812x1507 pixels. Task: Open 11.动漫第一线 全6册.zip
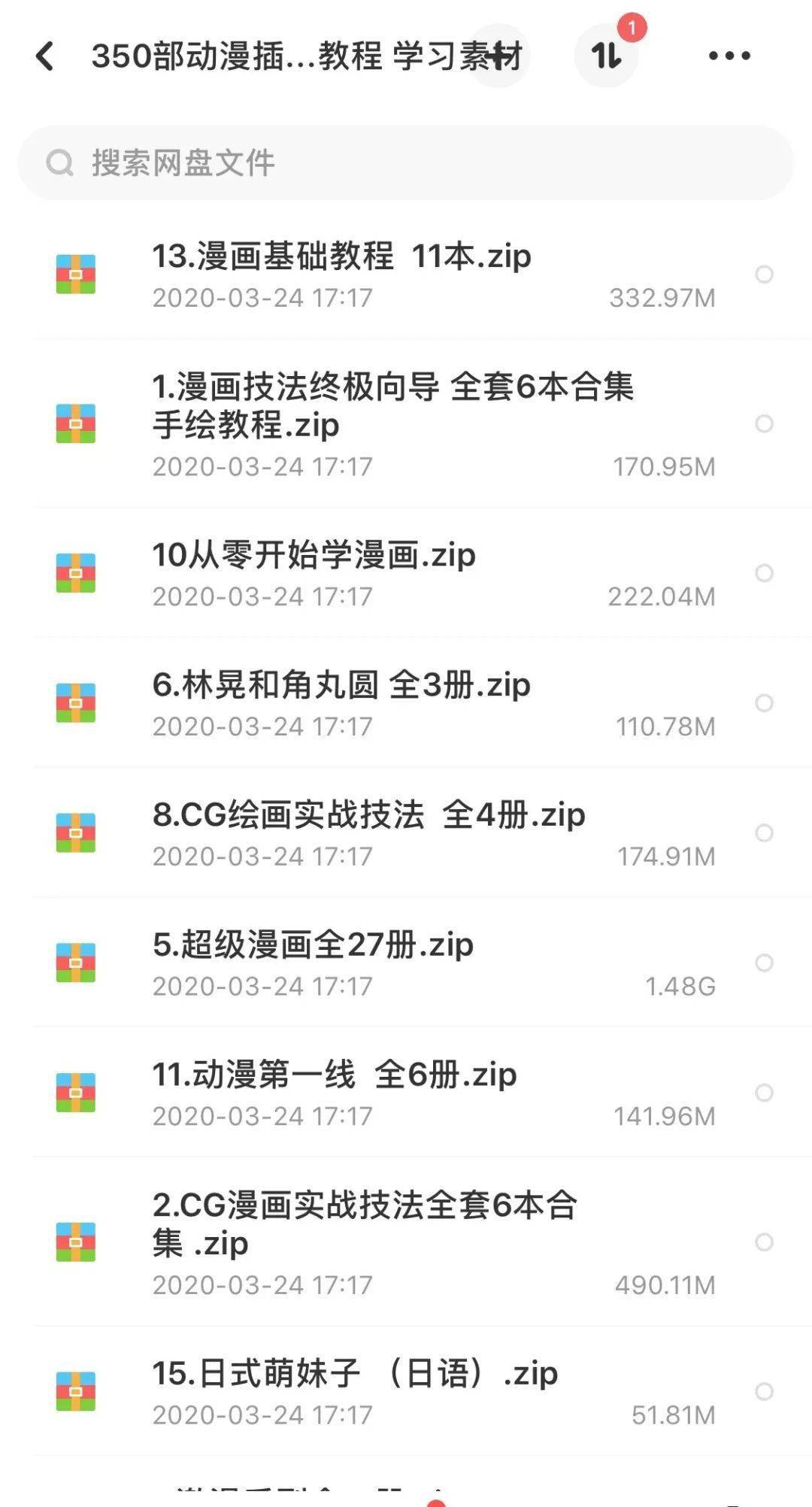click(334, 1075)
